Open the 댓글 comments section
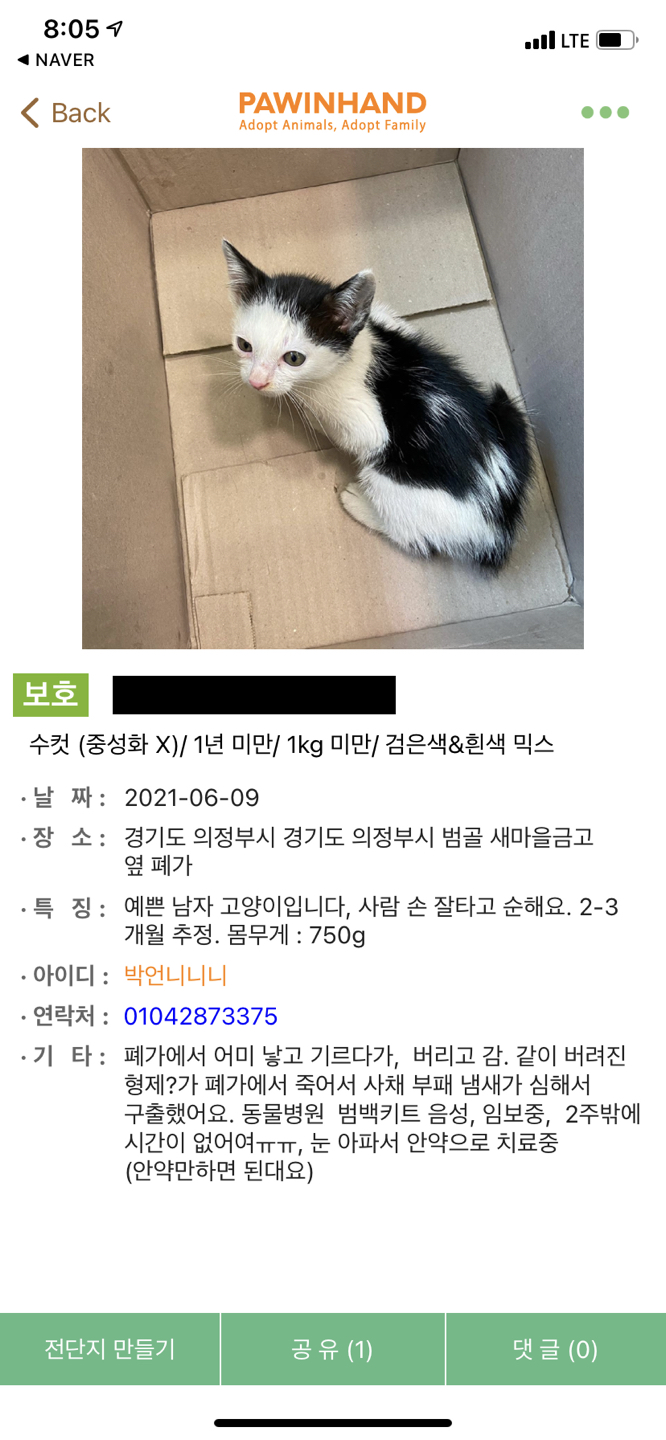The width and height of the screenshot is (666, 1440). [555, 1349]
